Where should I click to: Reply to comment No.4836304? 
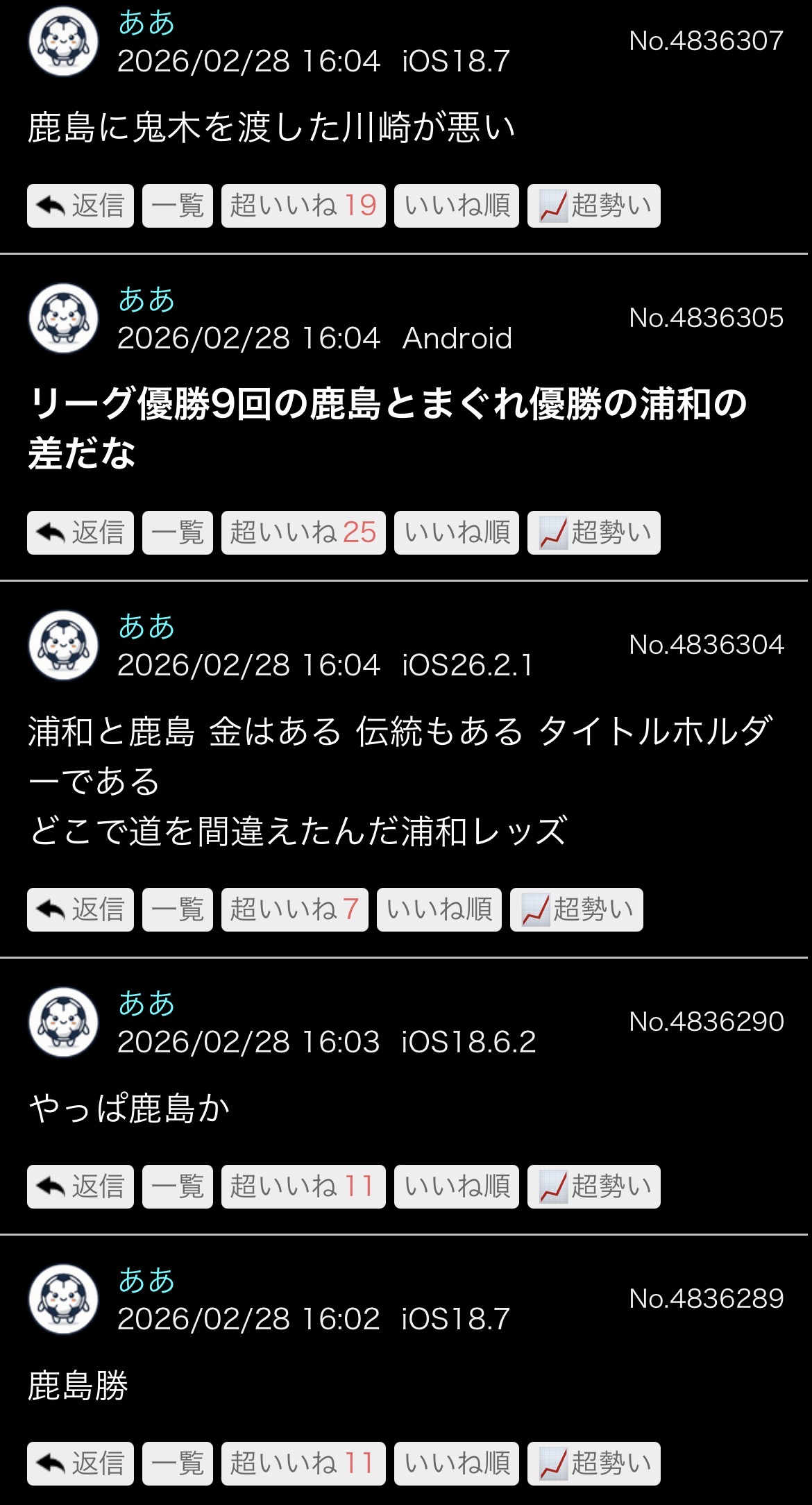coord(81,909)
